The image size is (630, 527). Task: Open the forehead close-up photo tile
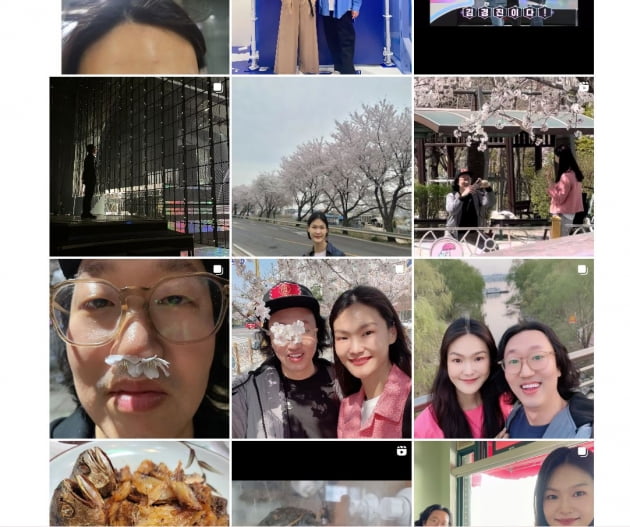[144, 37]
